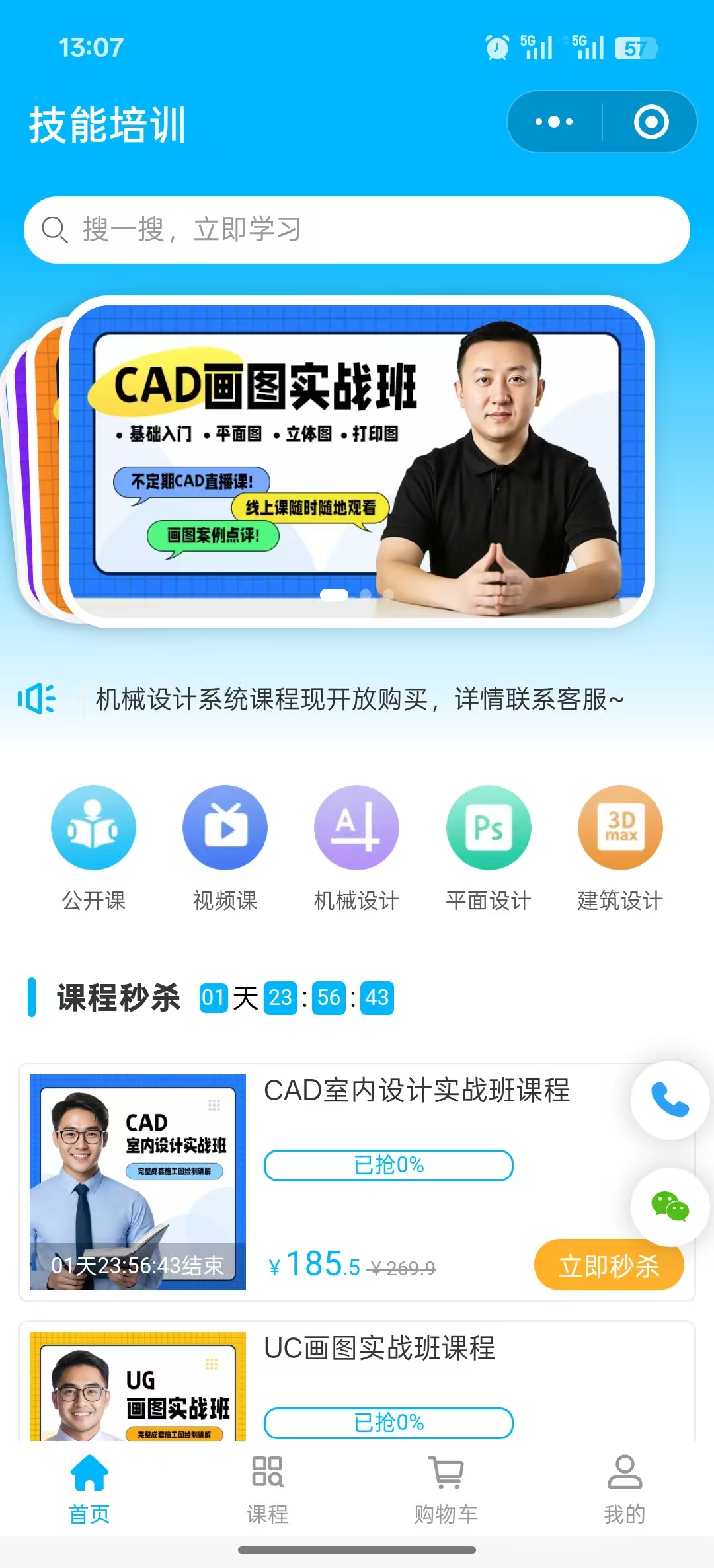
Task: Open the 机械设计系统课程 announcement notice
Action: click(360, 699)
